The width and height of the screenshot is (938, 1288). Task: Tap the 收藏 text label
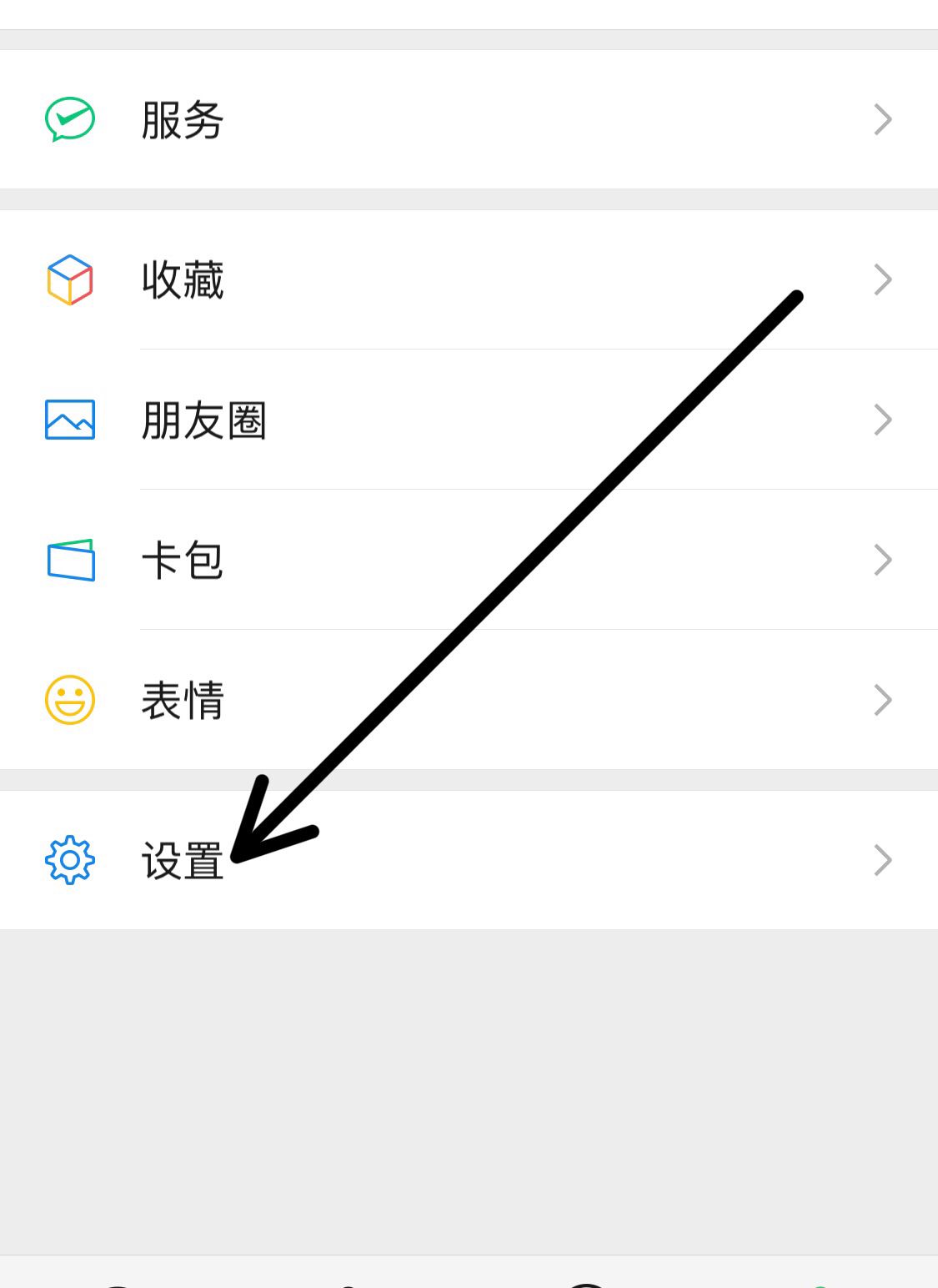tap(183, 280)
